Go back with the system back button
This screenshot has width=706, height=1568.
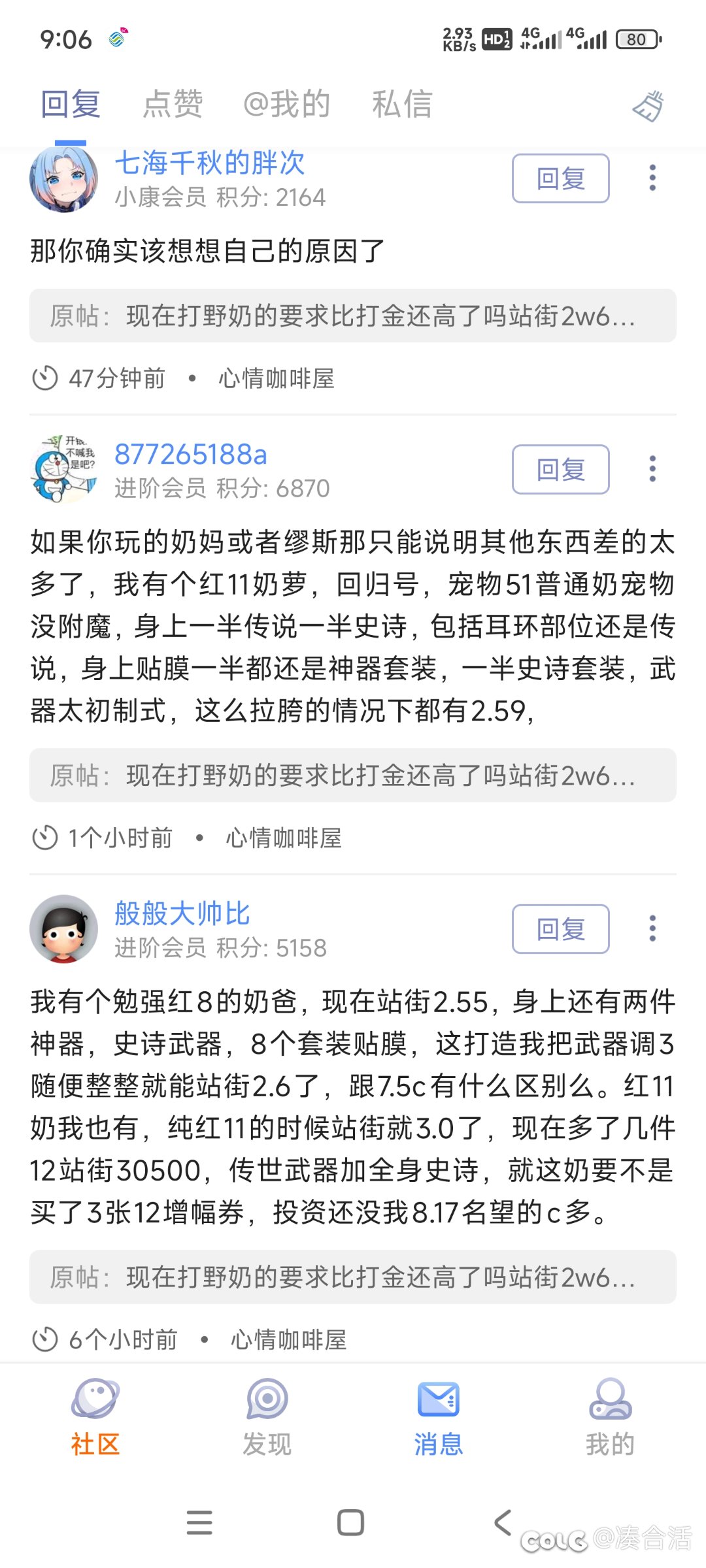coord(502,1522)
